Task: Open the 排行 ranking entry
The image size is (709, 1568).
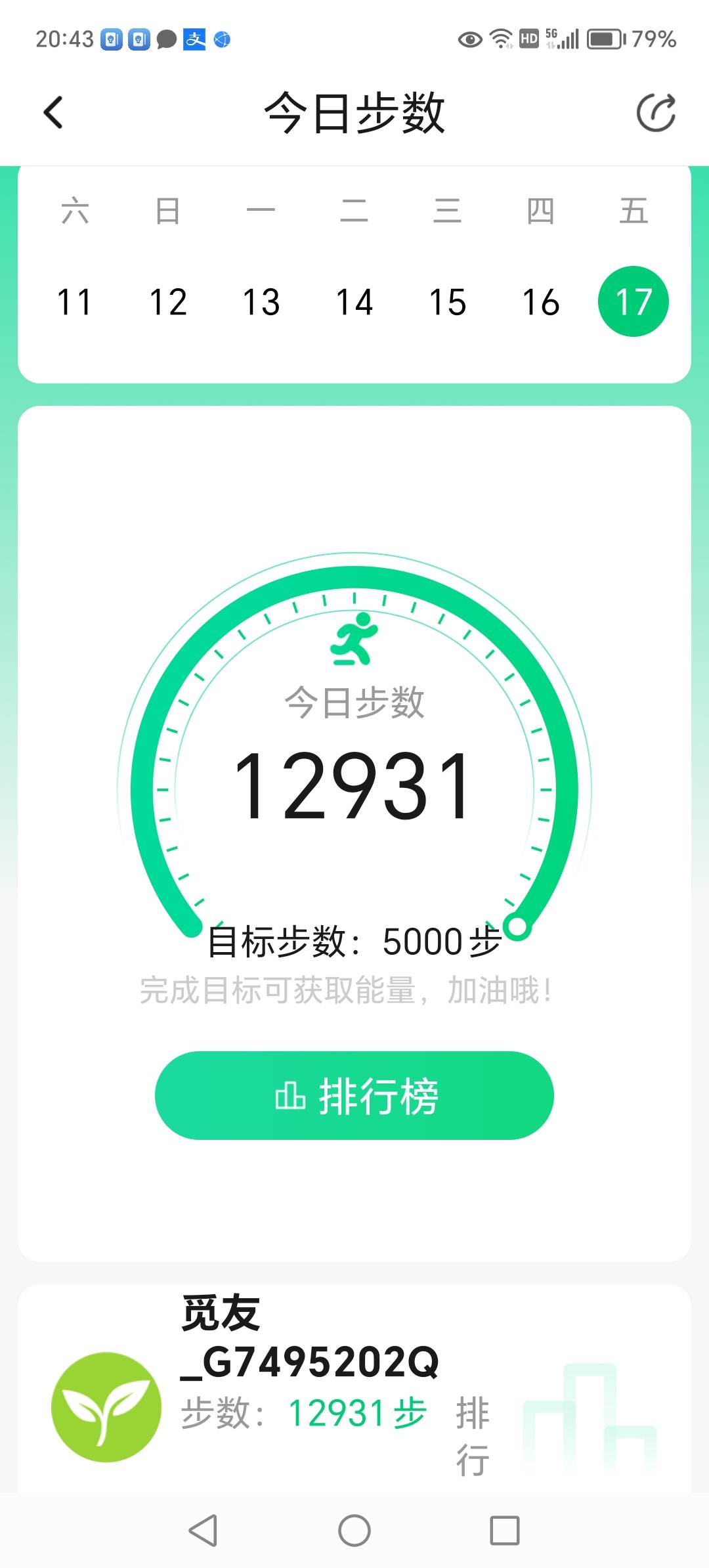Action: (x=471, y=1435)
